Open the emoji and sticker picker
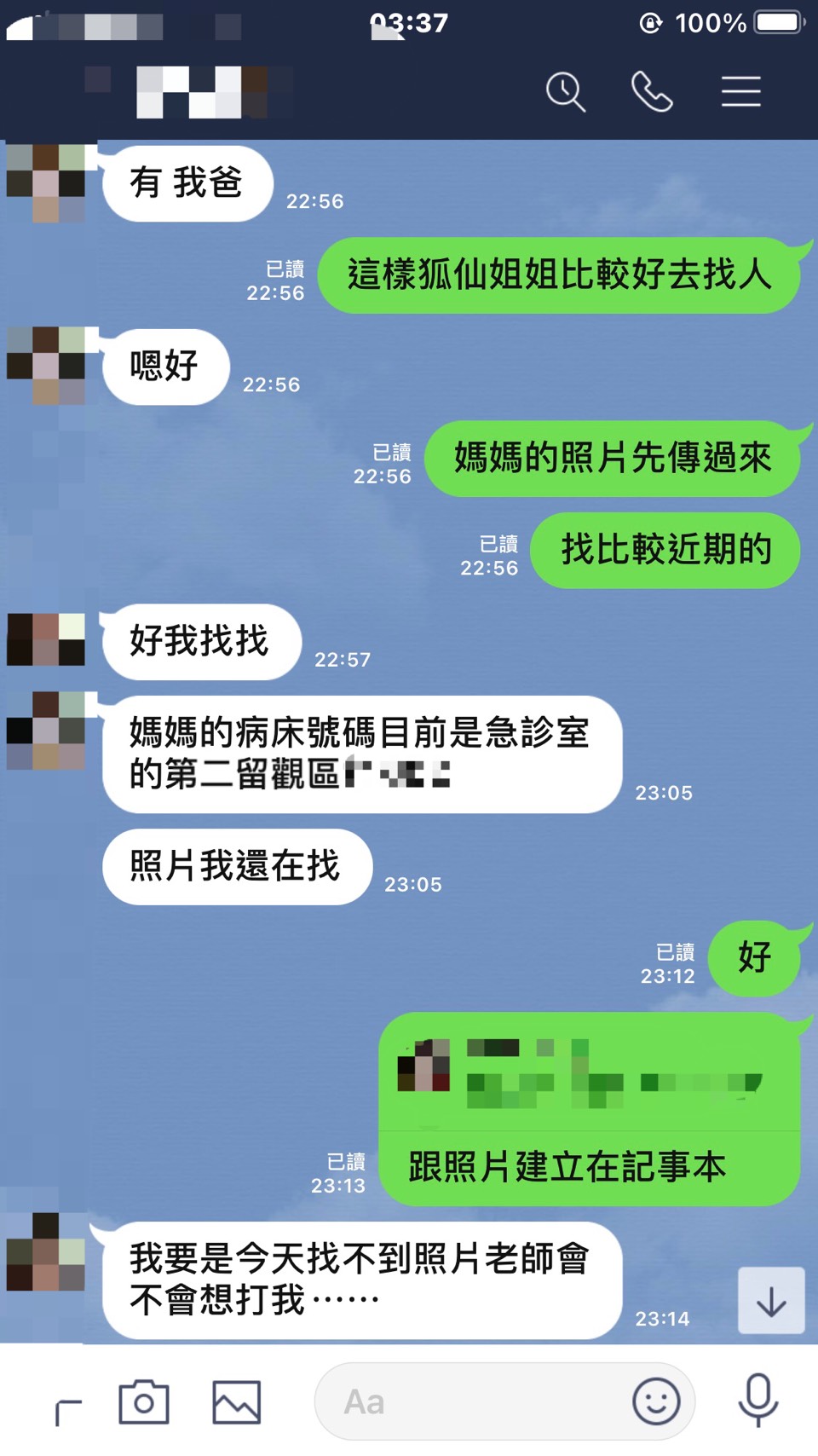Screen dimensions: 818x1456 656,1402
